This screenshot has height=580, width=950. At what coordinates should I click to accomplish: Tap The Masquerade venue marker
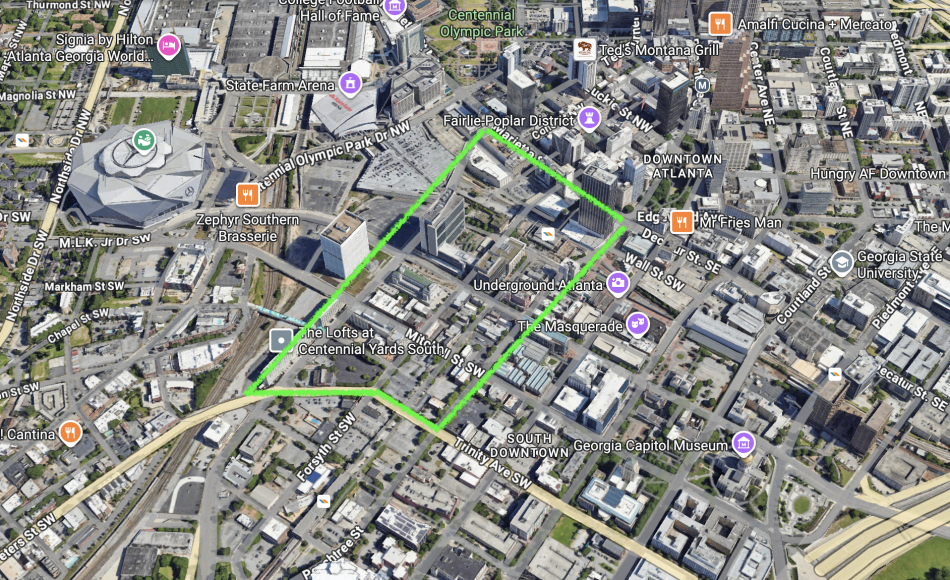point(636,324)
